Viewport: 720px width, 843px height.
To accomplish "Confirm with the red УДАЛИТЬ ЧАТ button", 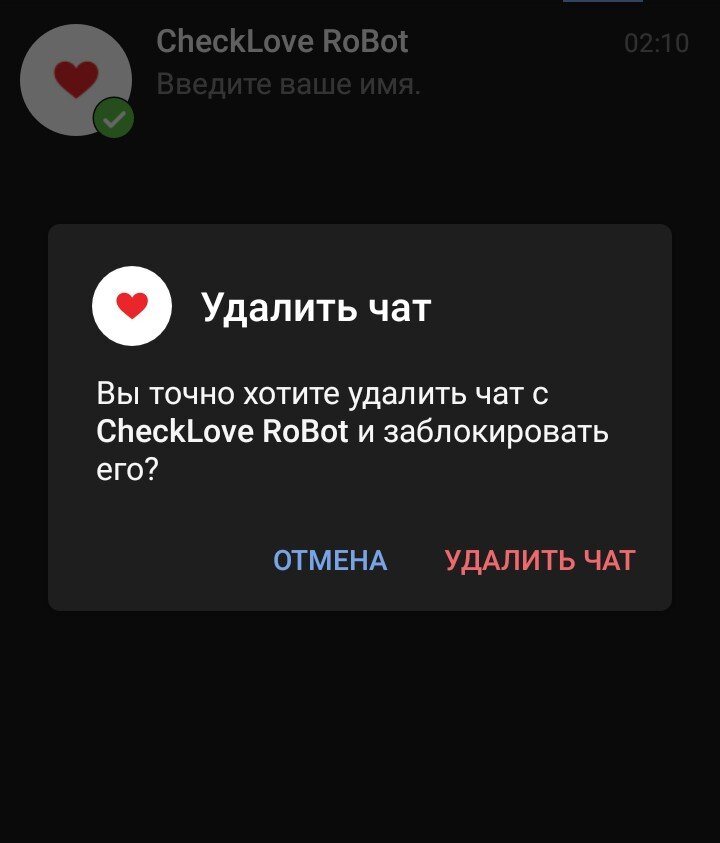I will click(x=540, y=560).
